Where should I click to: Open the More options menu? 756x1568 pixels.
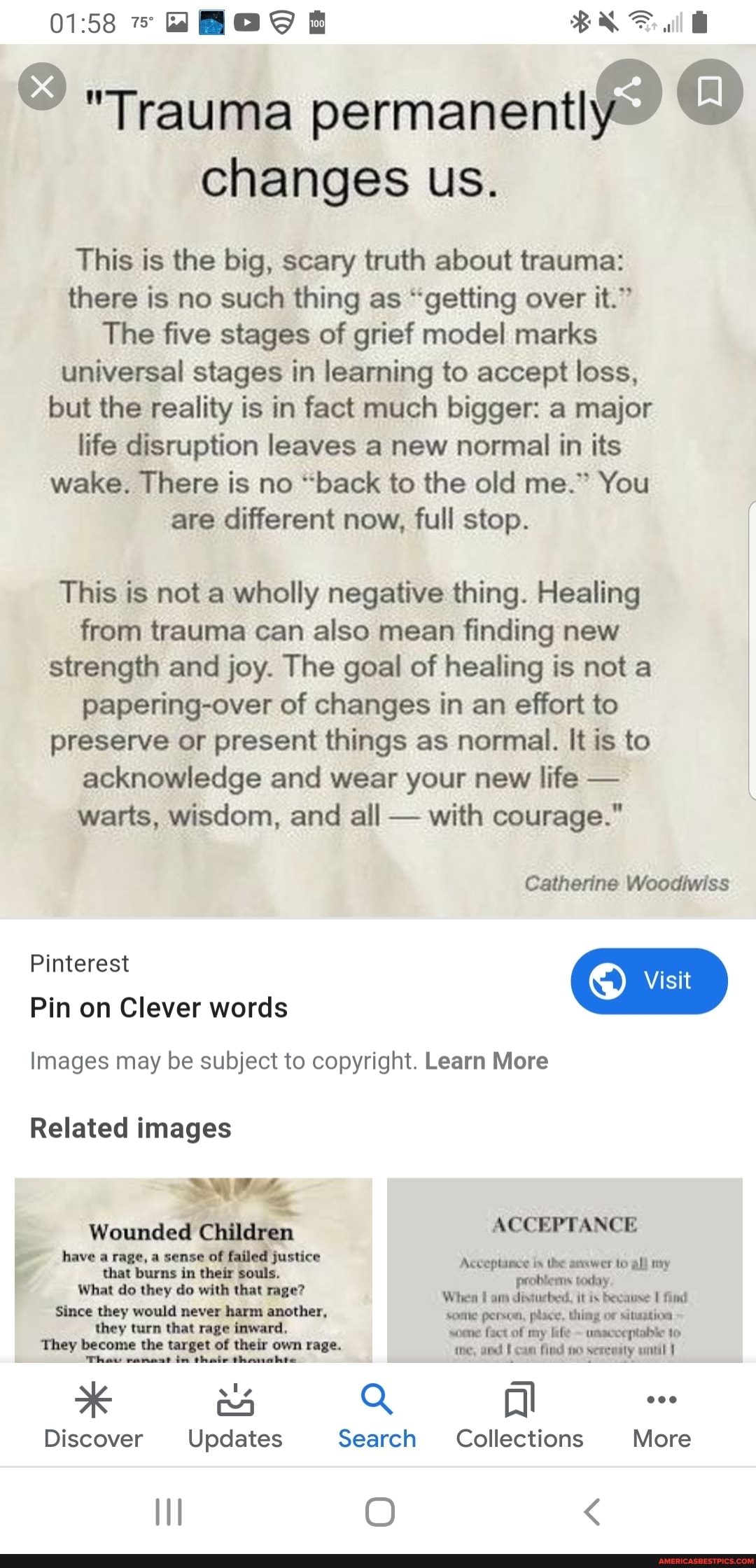(661, 1414)
